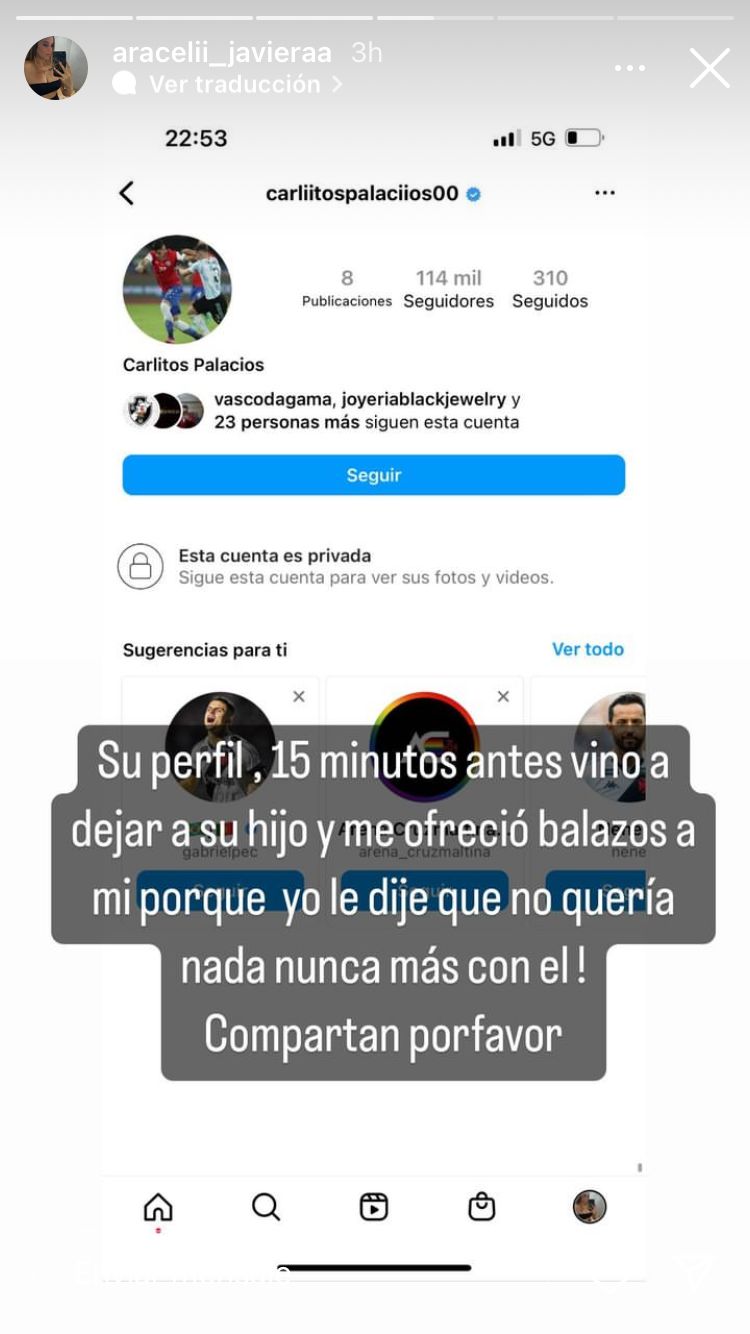Open profile options ellipsis beside carliitospalaciios00
Viewport: 750px width, 1334px height.
click(x=604, y=192)
